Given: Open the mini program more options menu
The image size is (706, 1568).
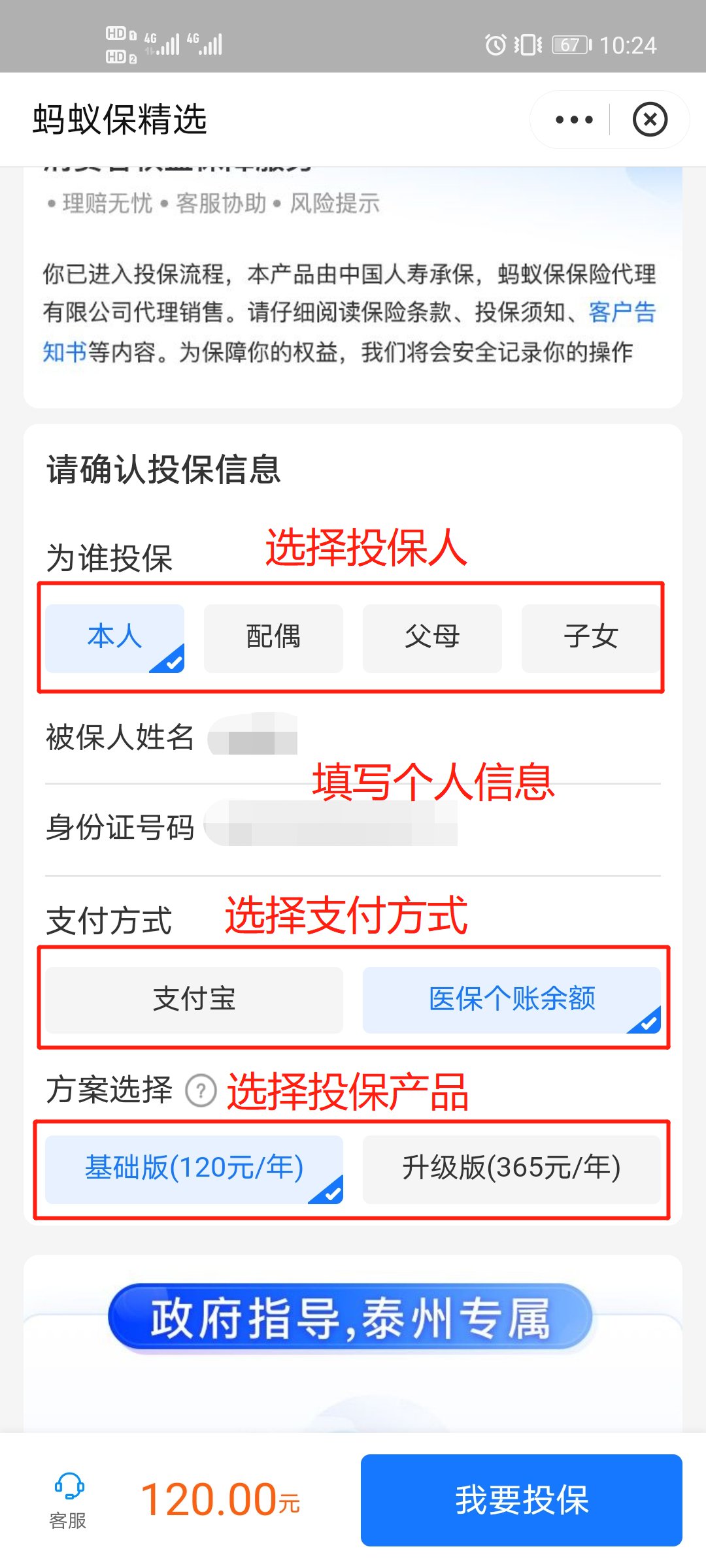Looking at the screenshot, I should coord(574,120).
